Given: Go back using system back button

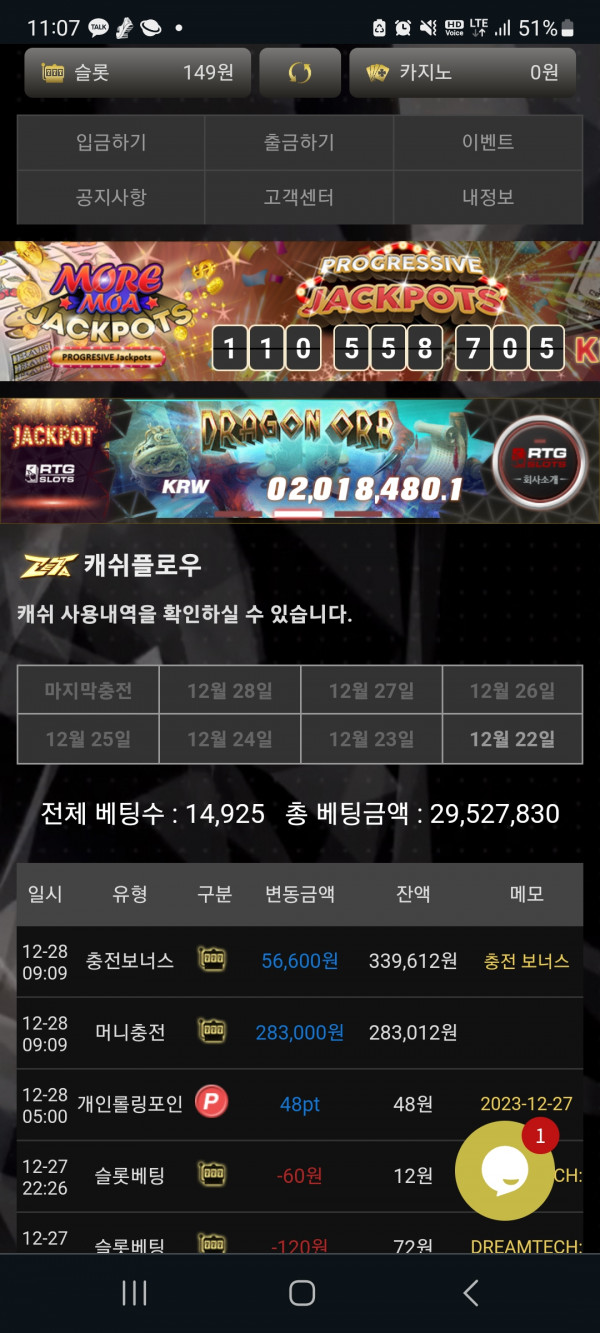Looking at the screenshot, I should click(x=471, y=1293).
